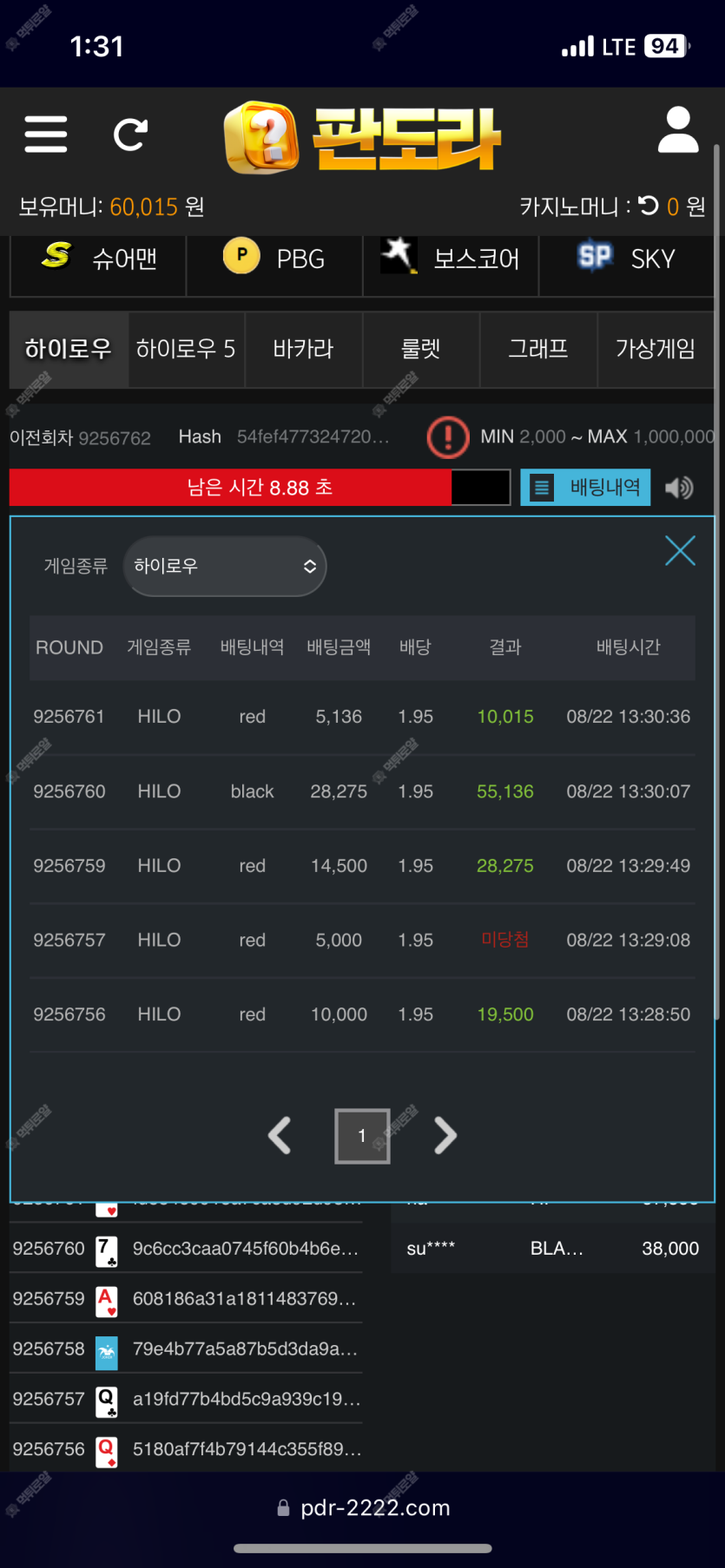This screenshot has width=725, height=1568.
Task: Open the hamburger menu
Action: coord(46,134)
